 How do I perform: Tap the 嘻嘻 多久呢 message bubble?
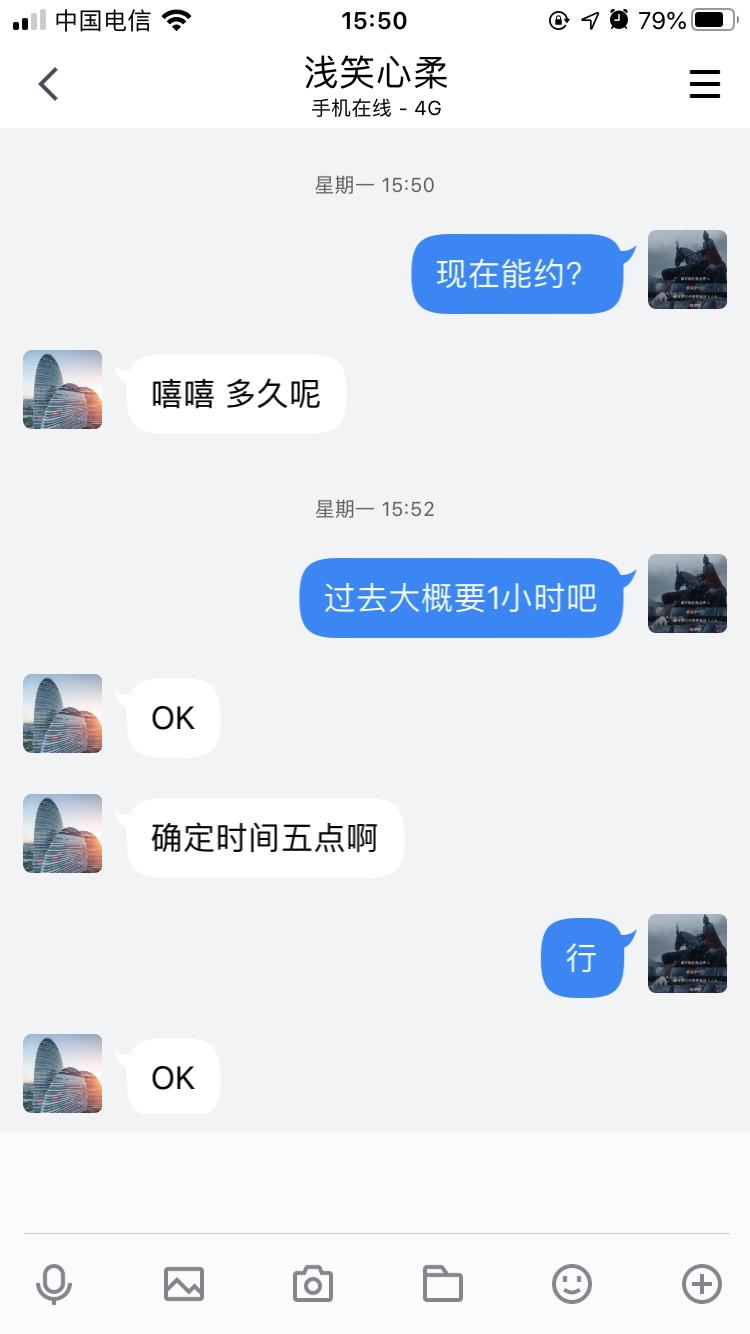coord(236,393)
